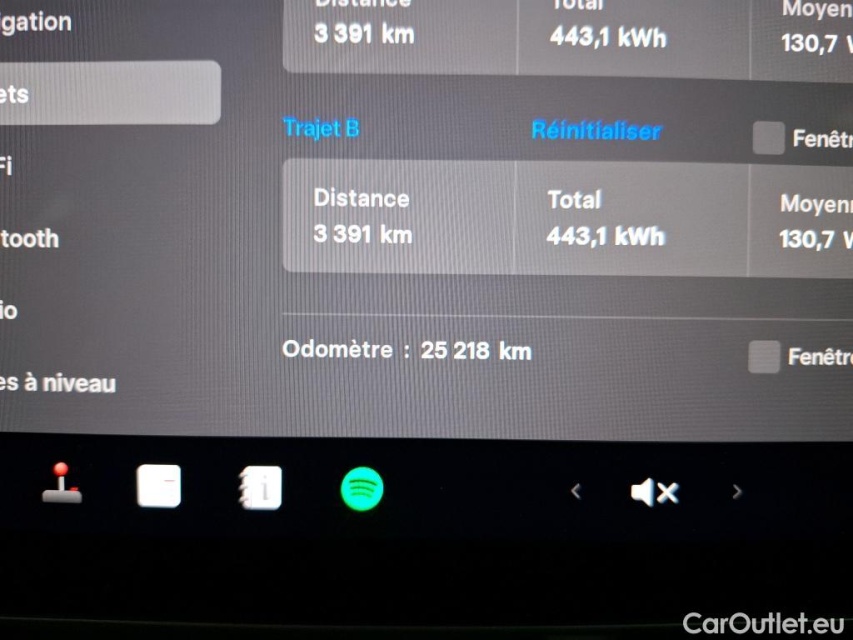Open the Mises à niveau menu
853x640 pixels.
tap(57, 383)
